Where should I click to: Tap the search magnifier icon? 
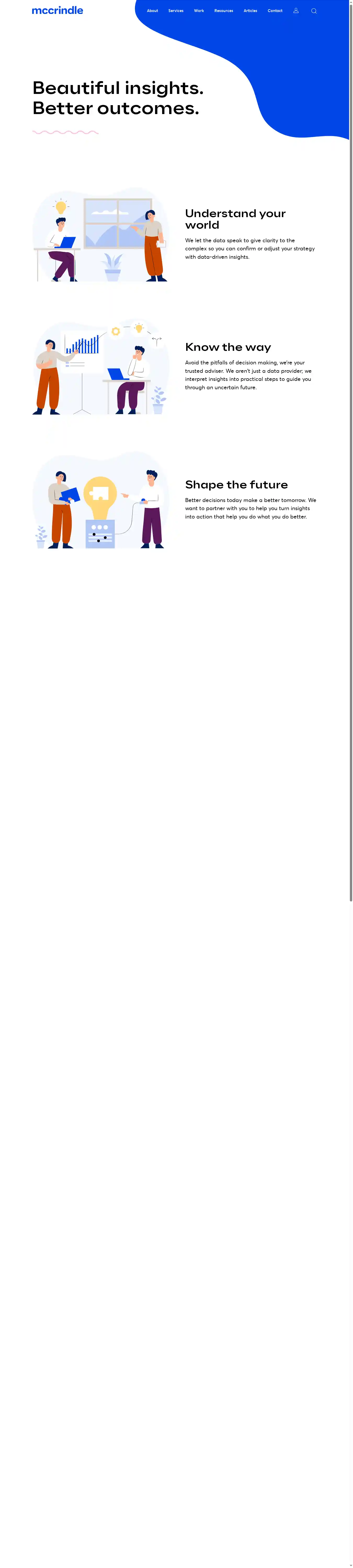pos(314,11)
